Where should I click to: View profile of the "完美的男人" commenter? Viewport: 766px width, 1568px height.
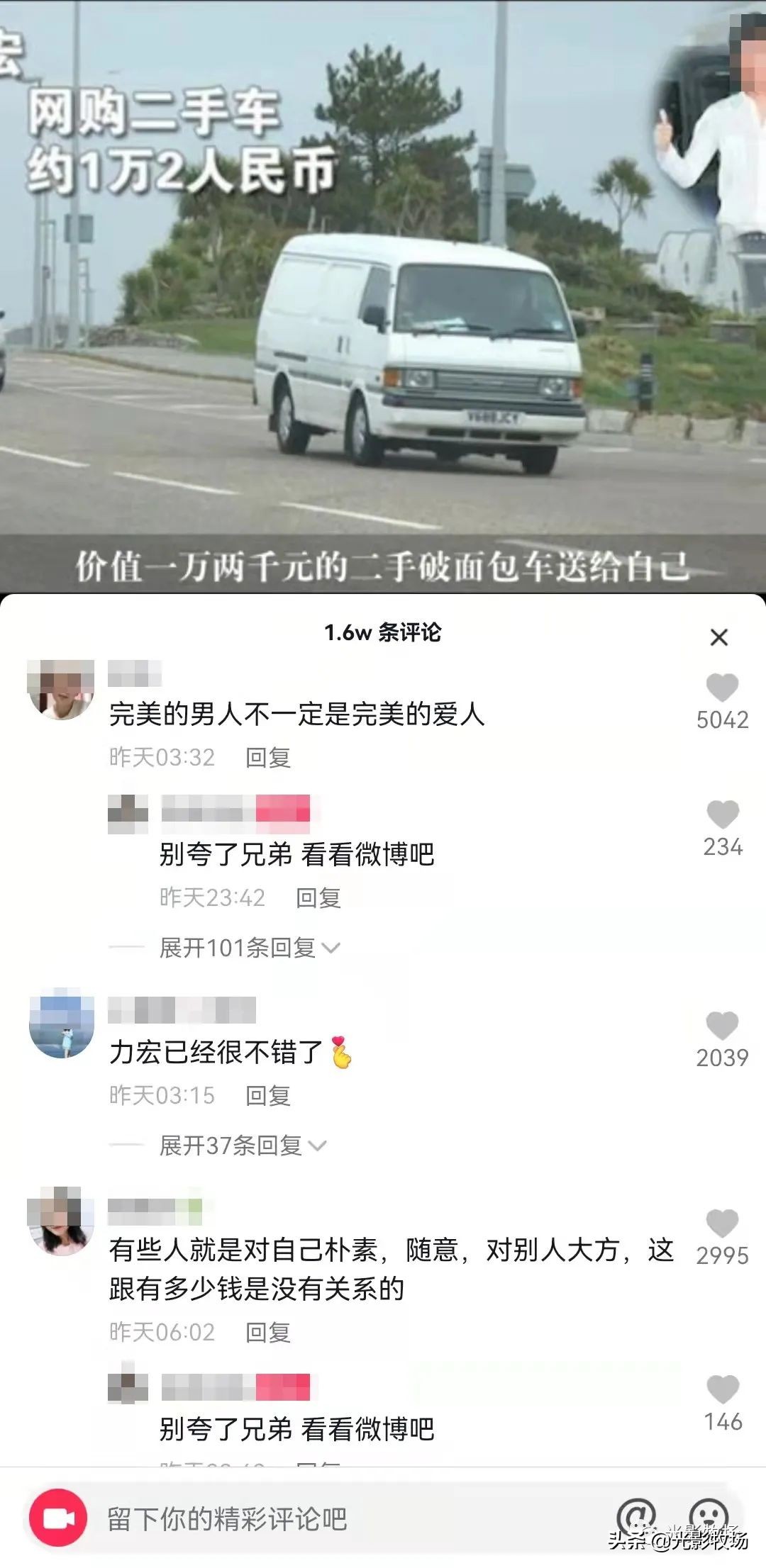[61, 689]
